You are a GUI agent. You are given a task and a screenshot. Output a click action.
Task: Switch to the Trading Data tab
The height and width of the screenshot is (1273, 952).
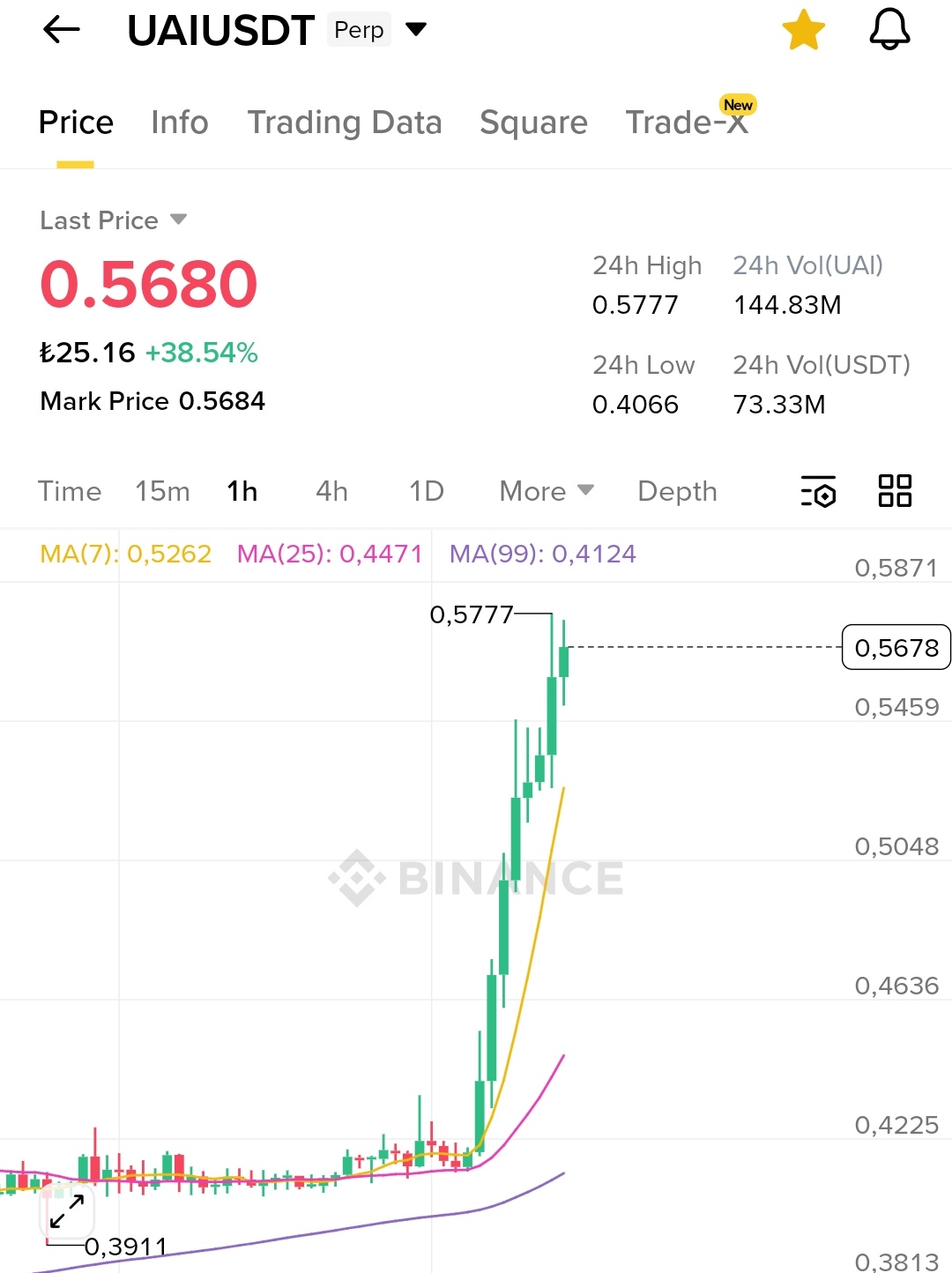[x=344, y=123]
